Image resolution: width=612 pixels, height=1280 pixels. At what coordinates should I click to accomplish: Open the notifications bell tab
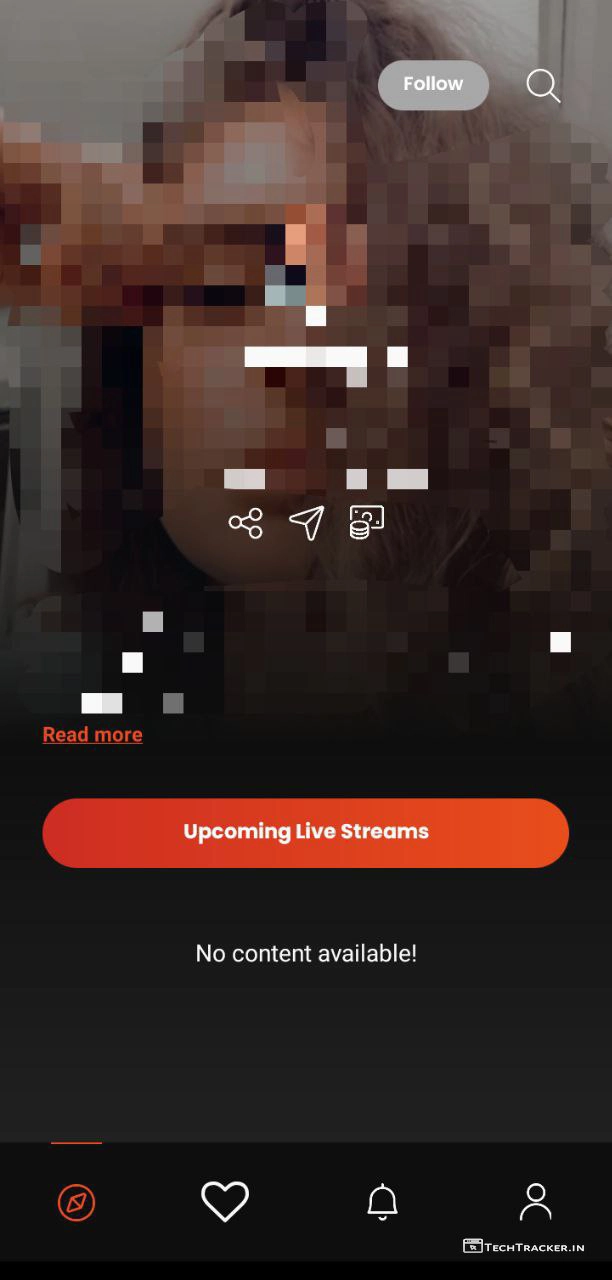click(382, 1202)
